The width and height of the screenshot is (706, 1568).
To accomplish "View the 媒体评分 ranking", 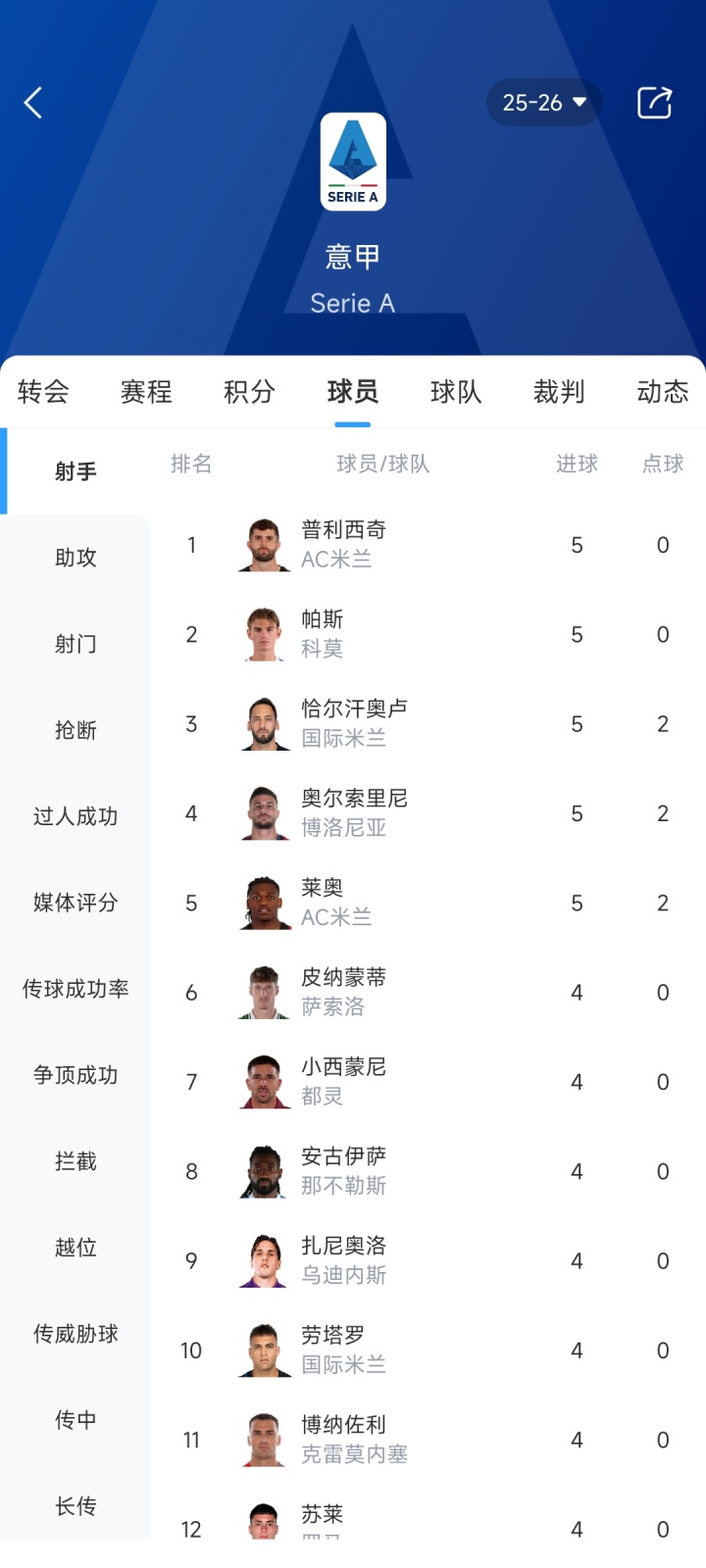I will tap(76, 903).
